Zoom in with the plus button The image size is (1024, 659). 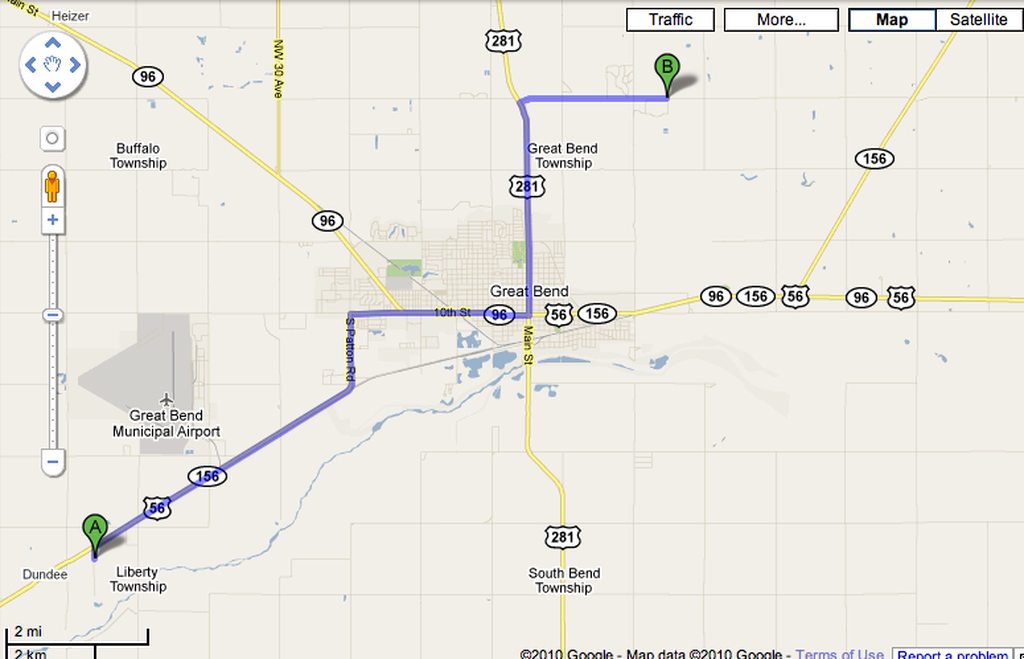click(53, 220)
